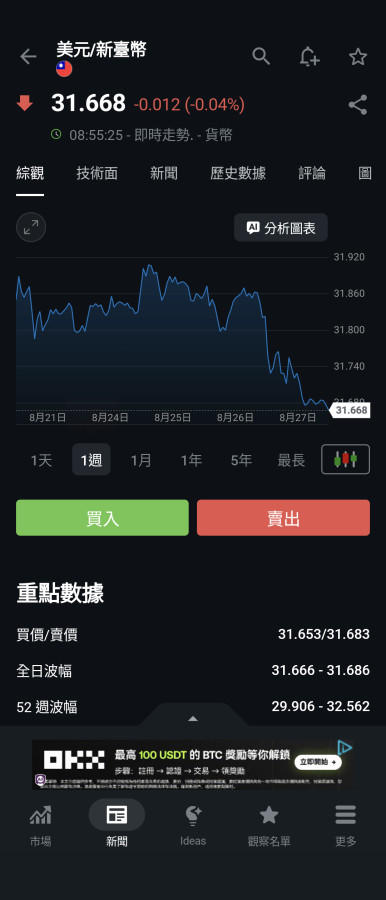Open the 更多 menu in bottom navigation
This screenshot has width=386, height=900.
[x=346, y=825]
